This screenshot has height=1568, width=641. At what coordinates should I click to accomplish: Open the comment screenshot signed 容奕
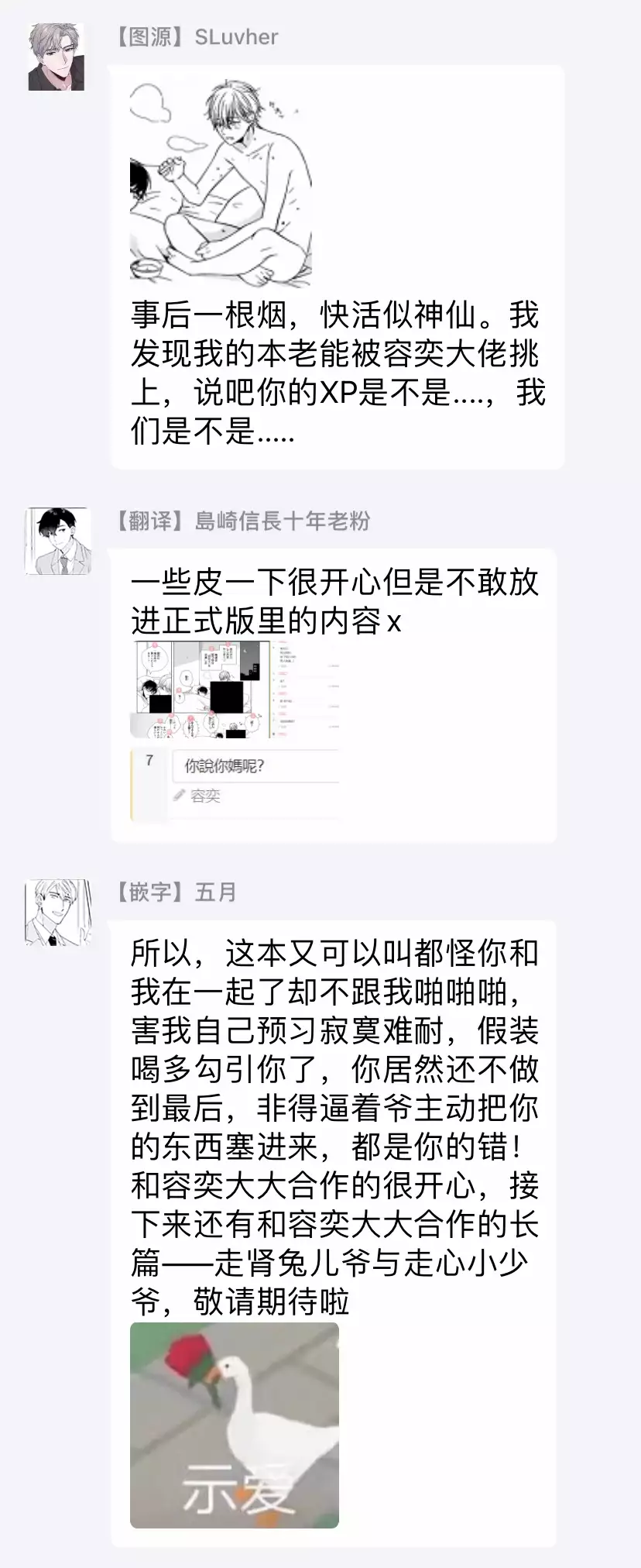click(235, 783)
